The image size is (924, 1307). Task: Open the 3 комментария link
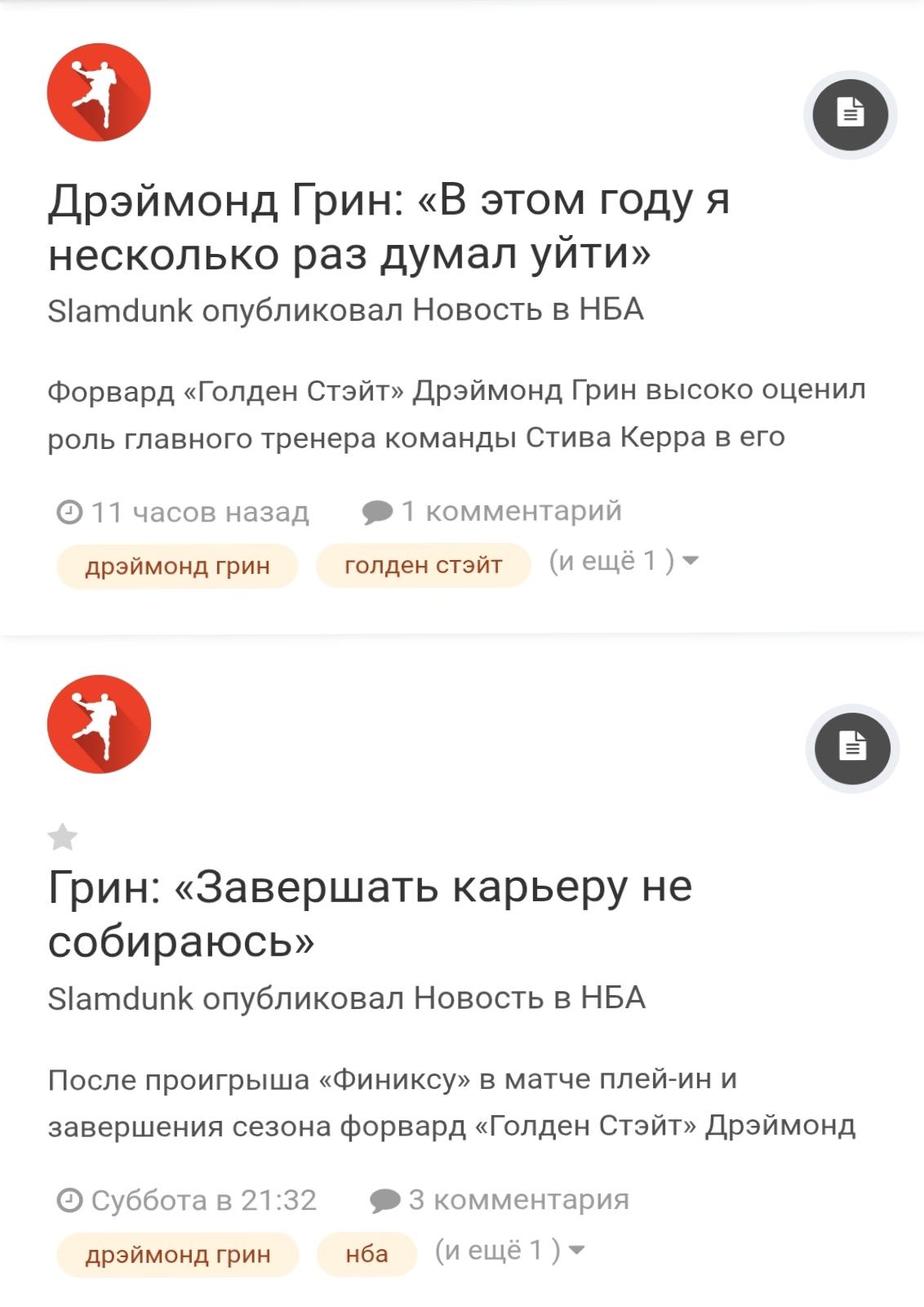[500, 1200]
